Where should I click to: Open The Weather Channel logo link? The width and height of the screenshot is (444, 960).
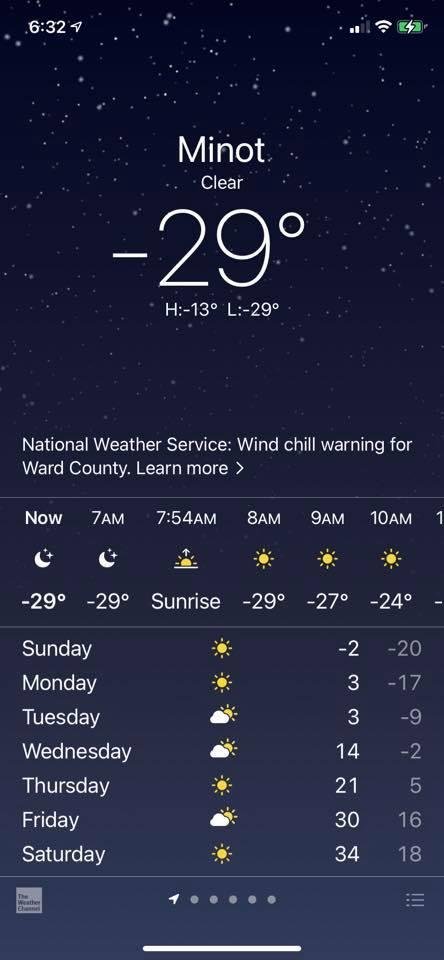click(29, 900)
